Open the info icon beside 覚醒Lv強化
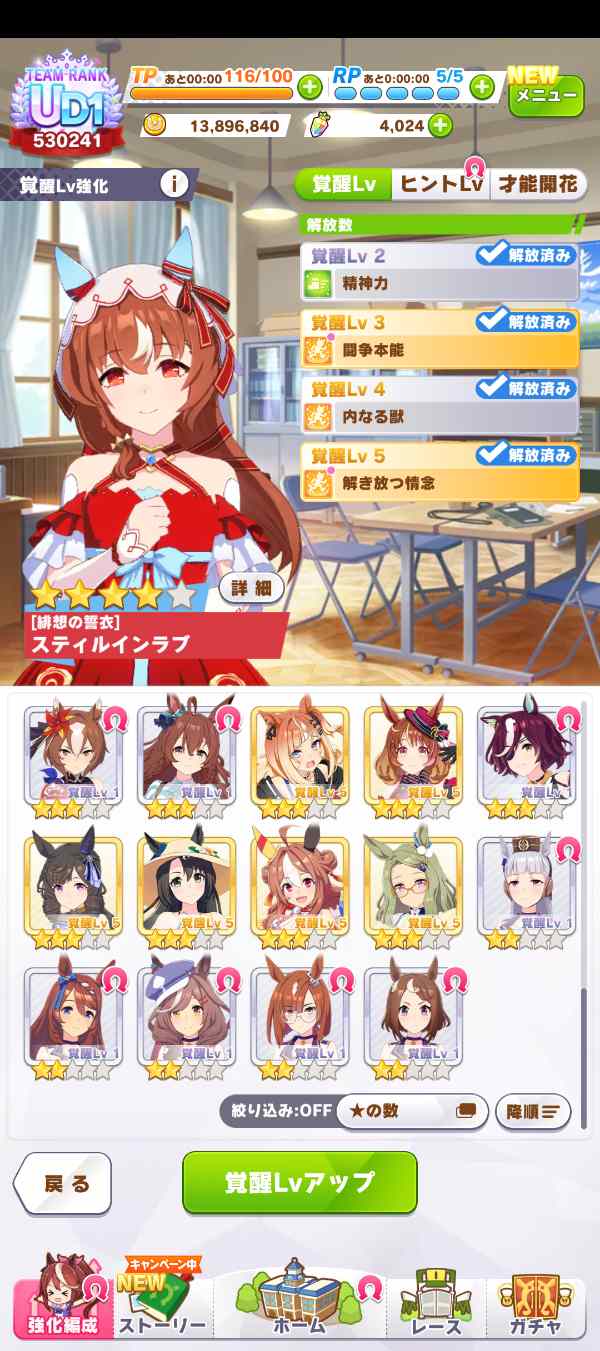This screenshot has height=1351, width=600. [175, 184]
